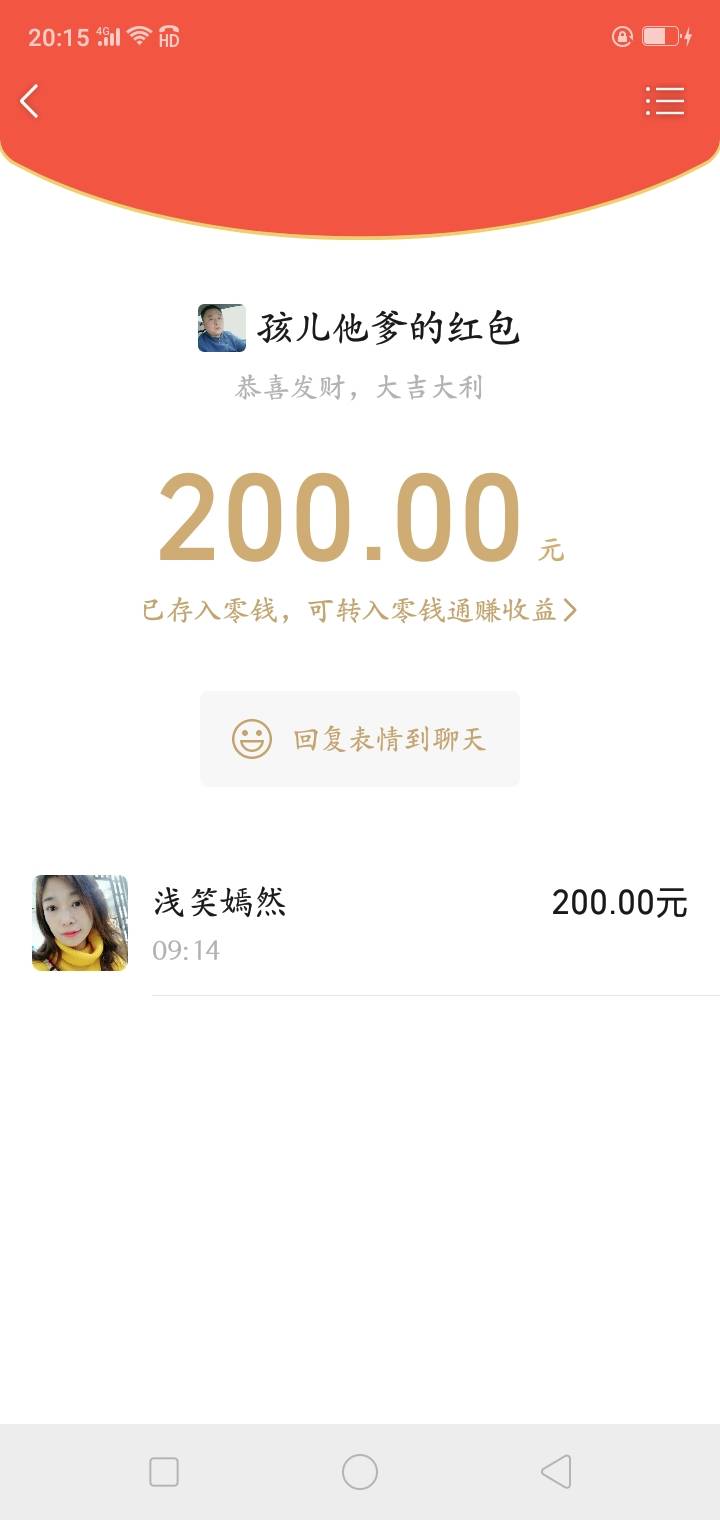This screenshot has height=1520, width=720.
Task: Tap the Android recent apps square button
Action: coord(163,1472)
